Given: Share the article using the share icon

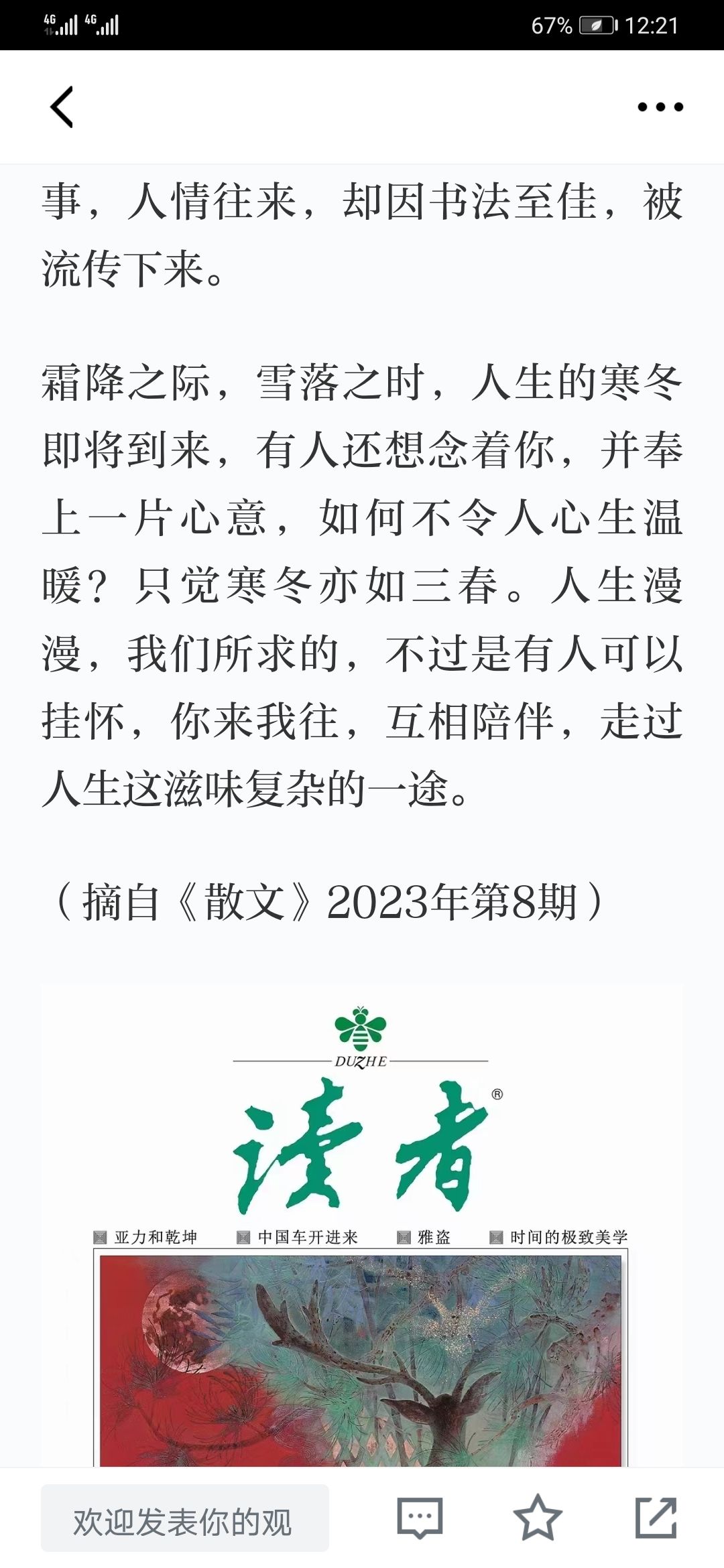Looking at the screenshot, I should (x=656, y=1518).
